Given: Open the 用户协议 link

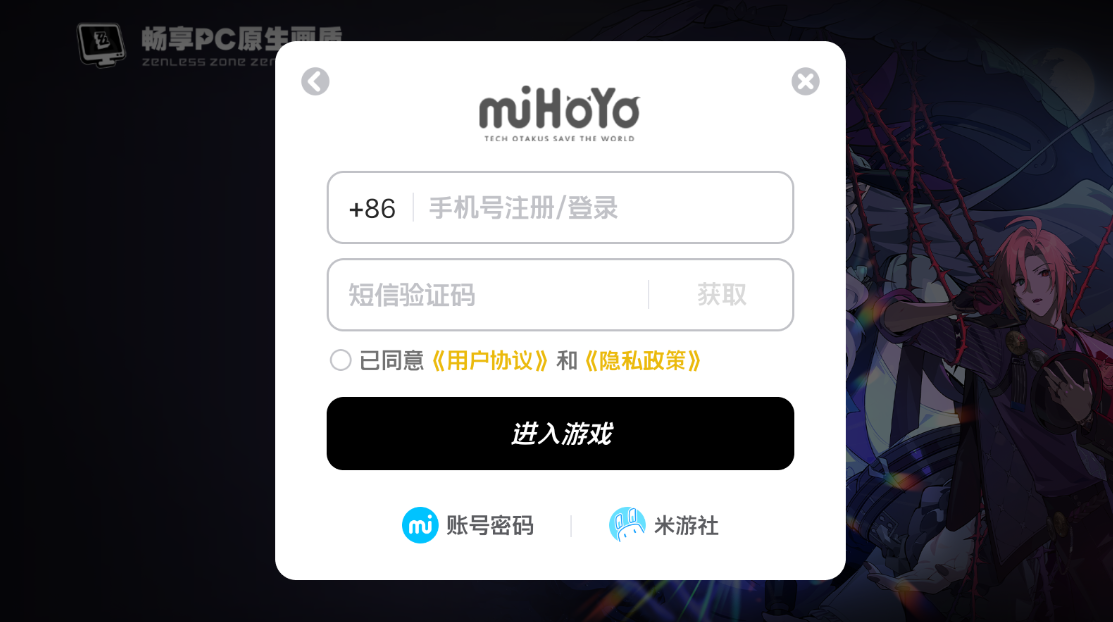Looking at the screenshot, I should (x=490, y=361).
